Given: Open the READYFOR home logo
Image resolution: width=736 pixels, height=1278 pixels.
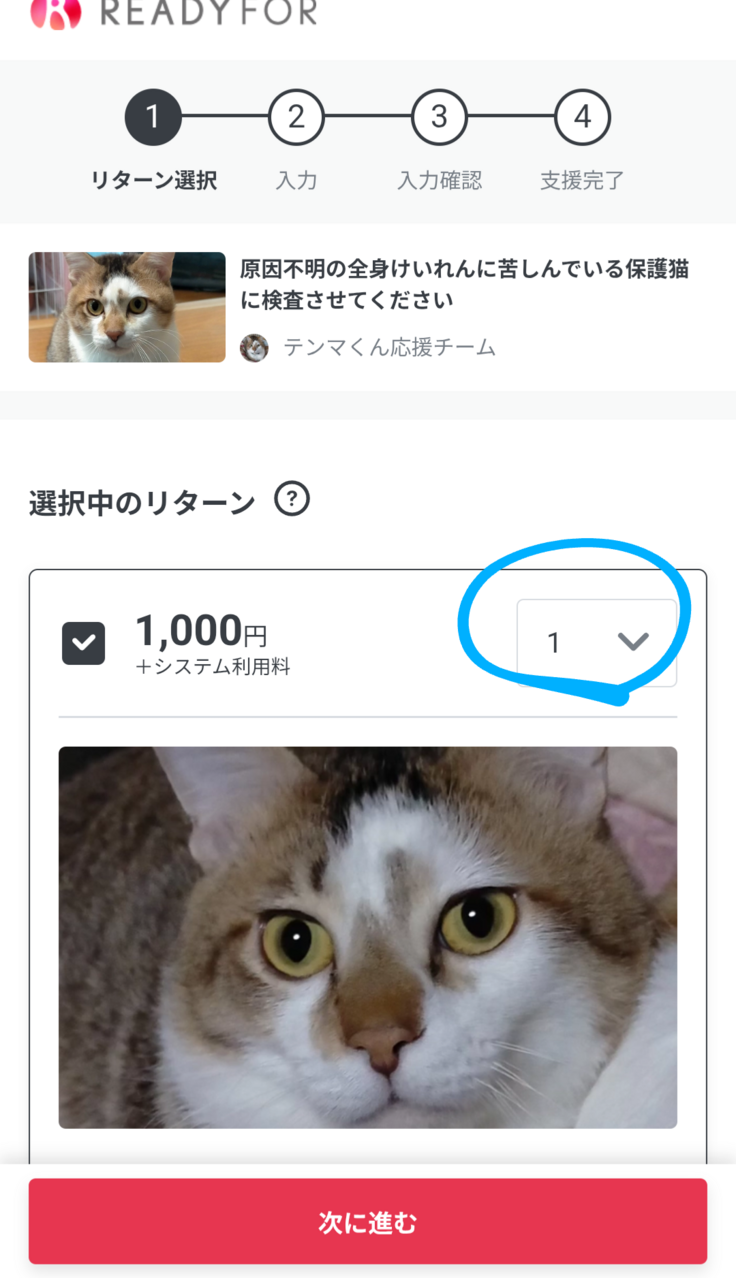Looking at the screenshot, I should 174,13.
